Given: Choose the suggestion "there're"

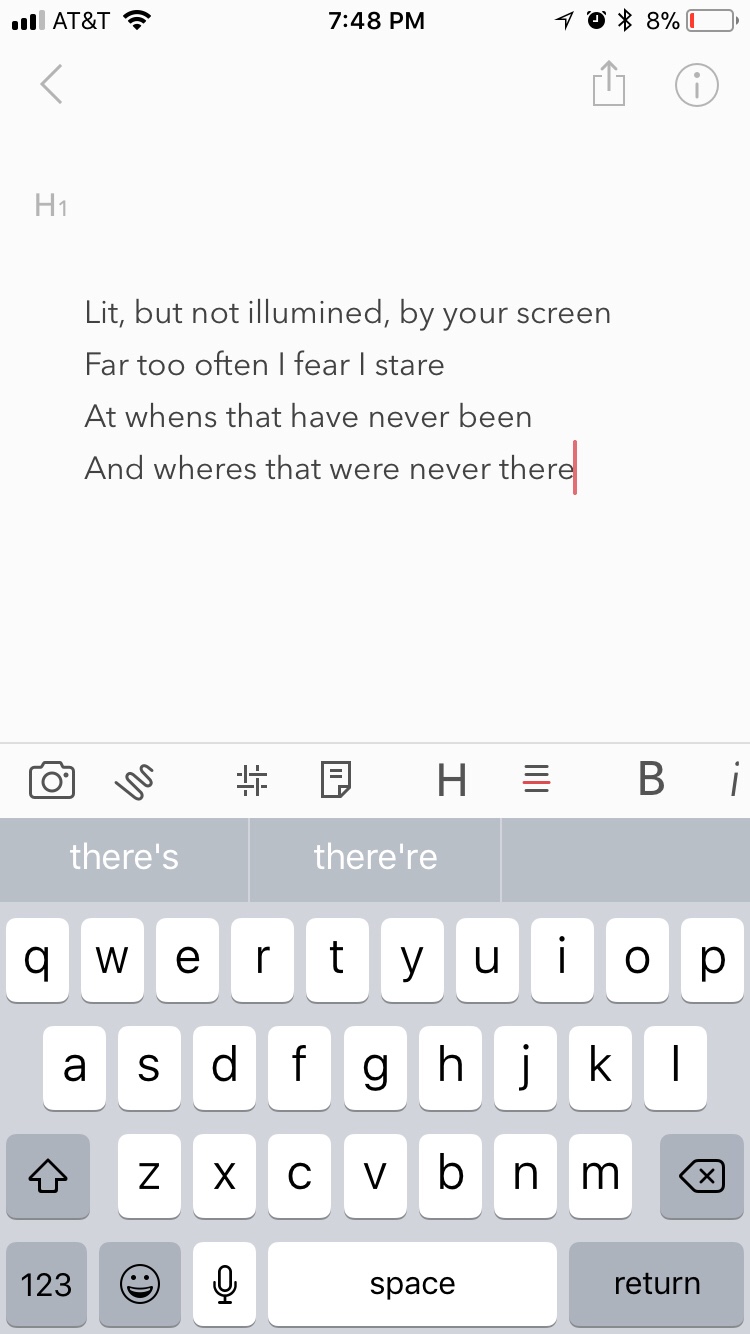Looking at the screenshot, I should coord(375,858).
